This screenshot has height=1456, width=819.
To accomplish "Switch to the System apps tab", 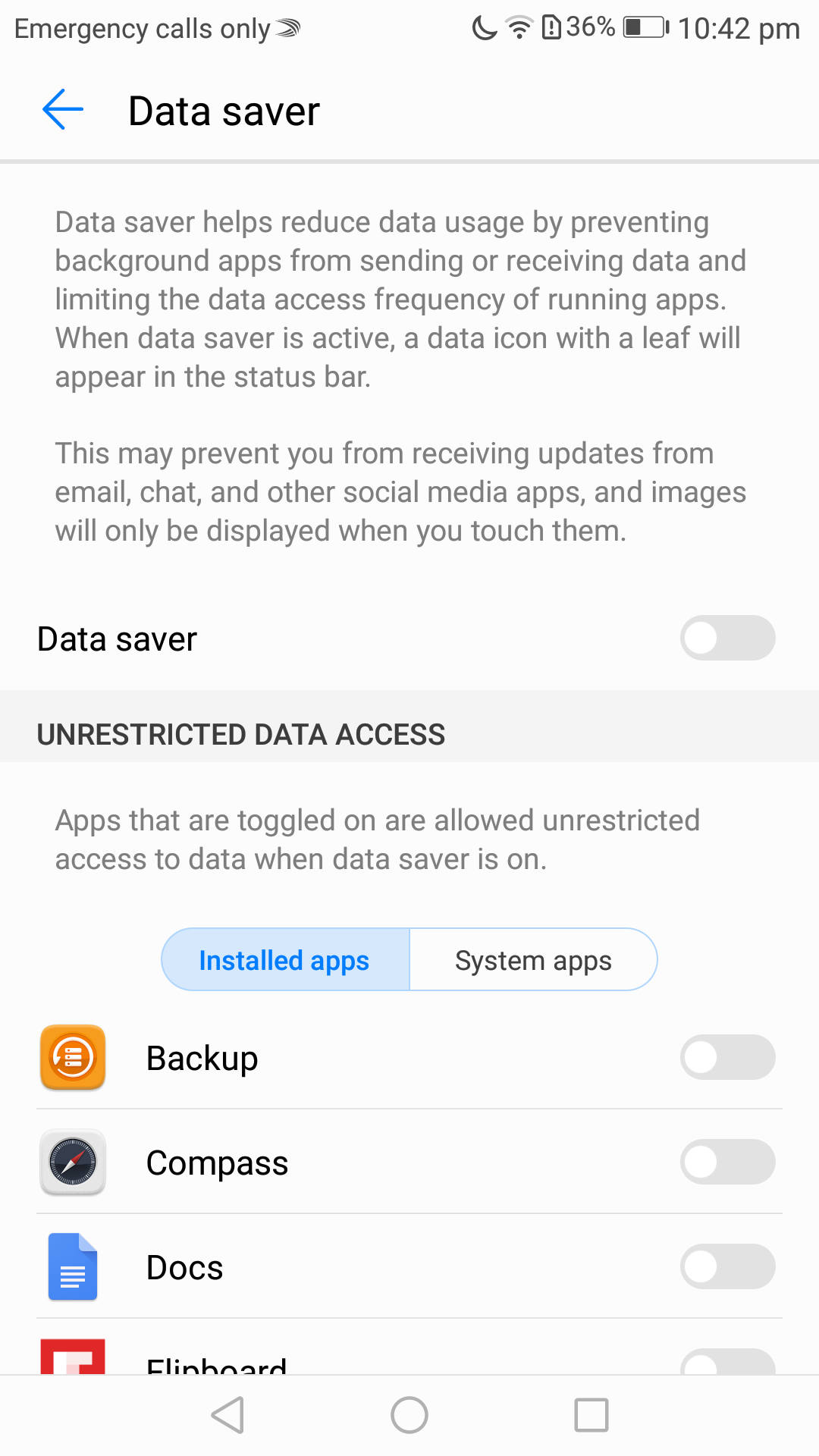I will pyautogui.click(x=533, y=959).
